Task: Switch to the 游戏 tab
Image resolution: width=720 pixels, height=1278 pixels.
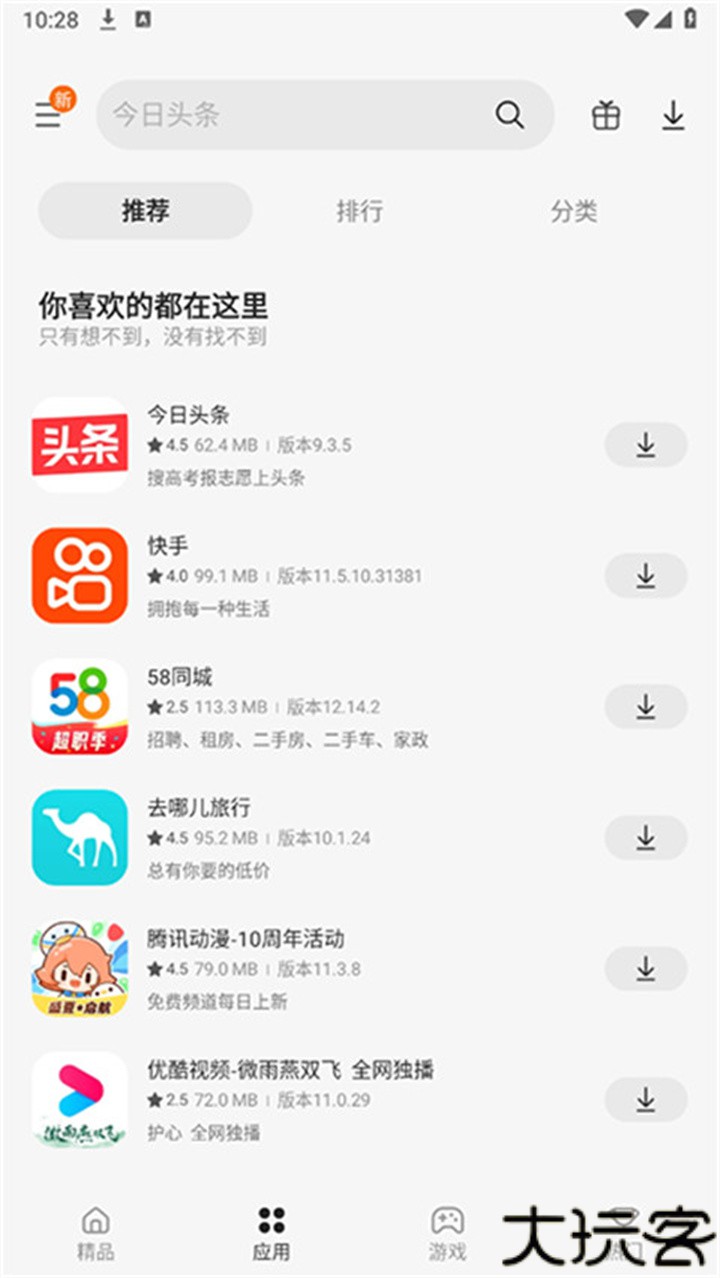Action: (x=447, y=1232)
